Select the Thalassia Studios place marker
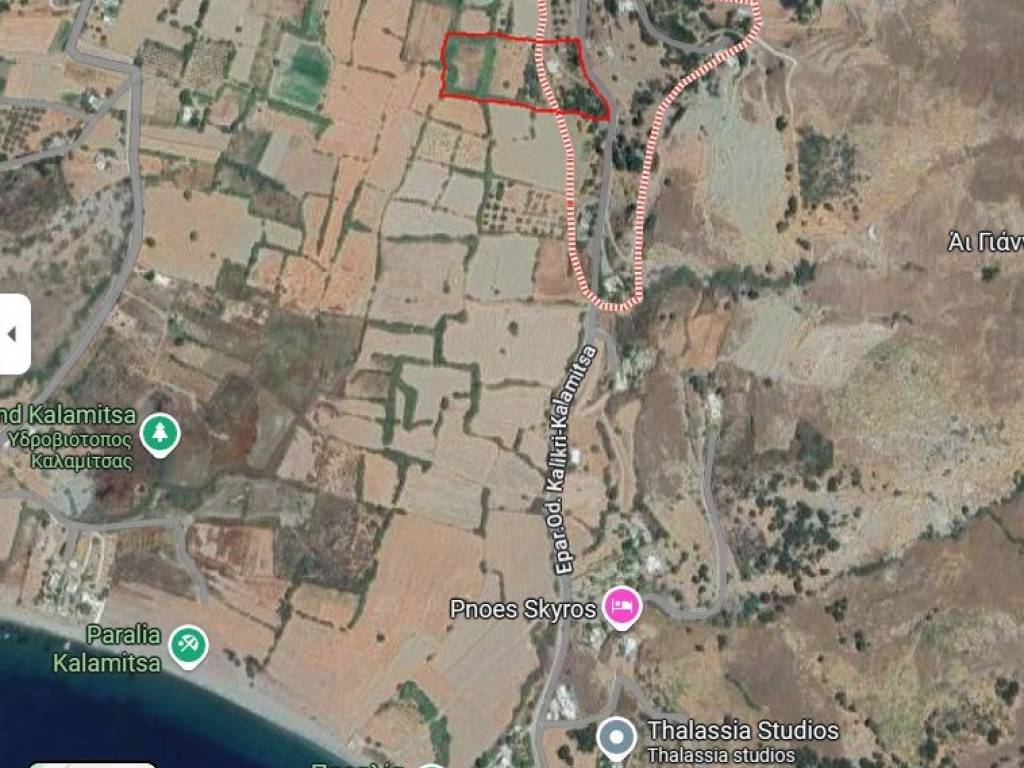Image resolution: width=1024 pixels, height=768 pixels. point(616,737)
